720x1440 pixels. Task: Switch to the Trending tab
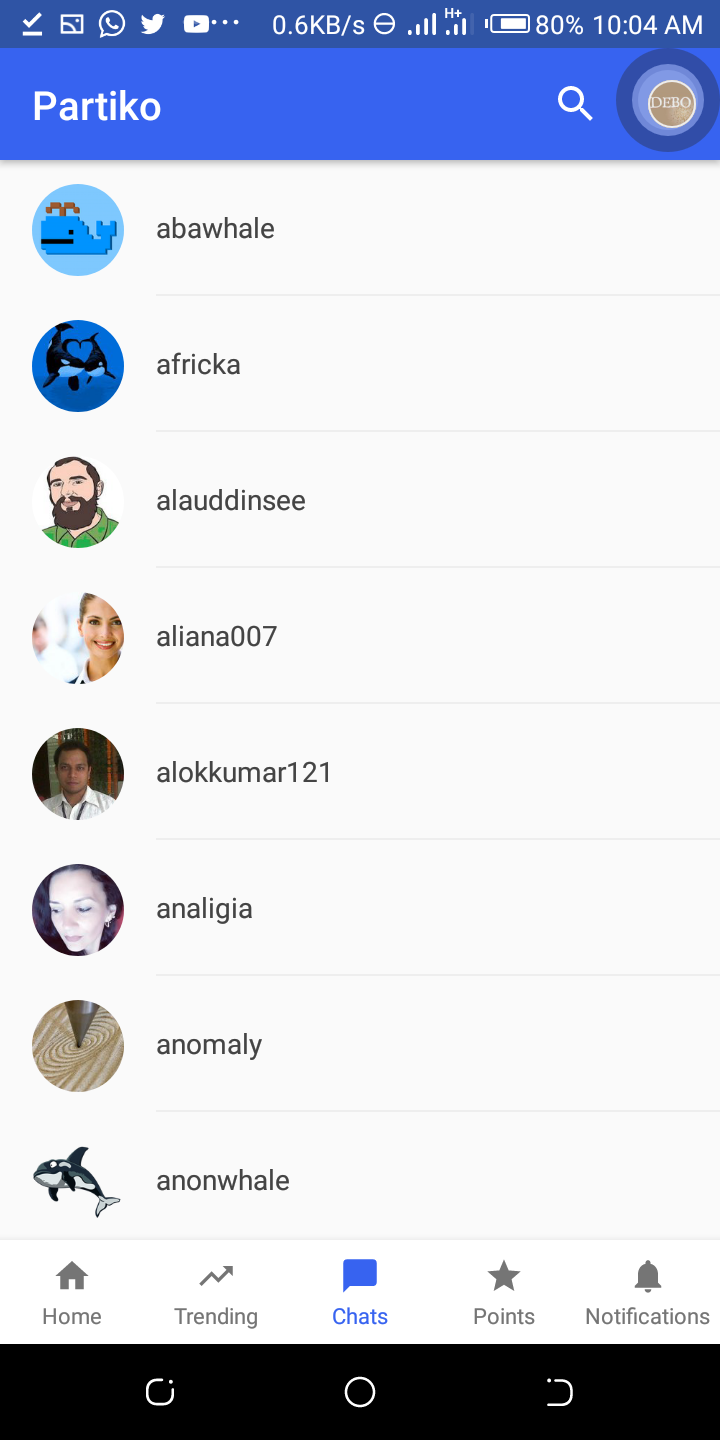point(216,1292)
